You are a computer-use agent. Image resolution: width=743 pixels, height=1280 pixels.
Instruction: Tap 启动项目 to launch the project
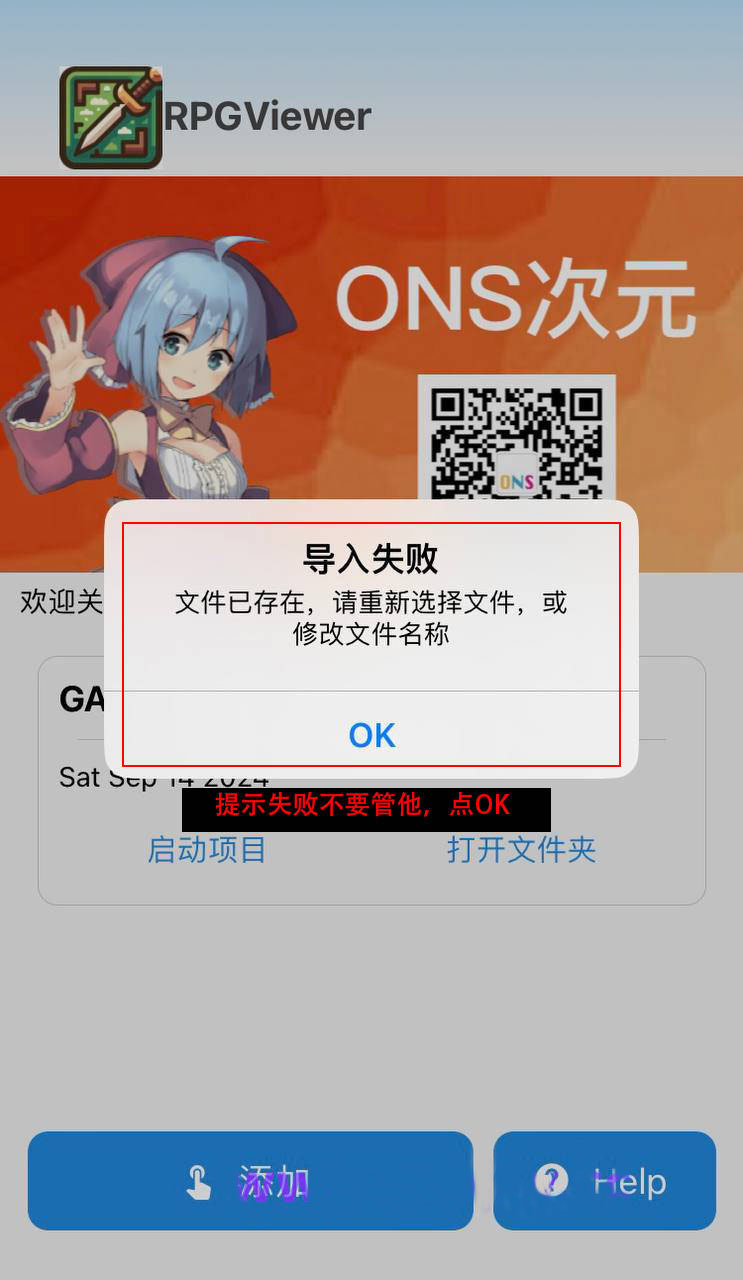(x=207, y=850)
